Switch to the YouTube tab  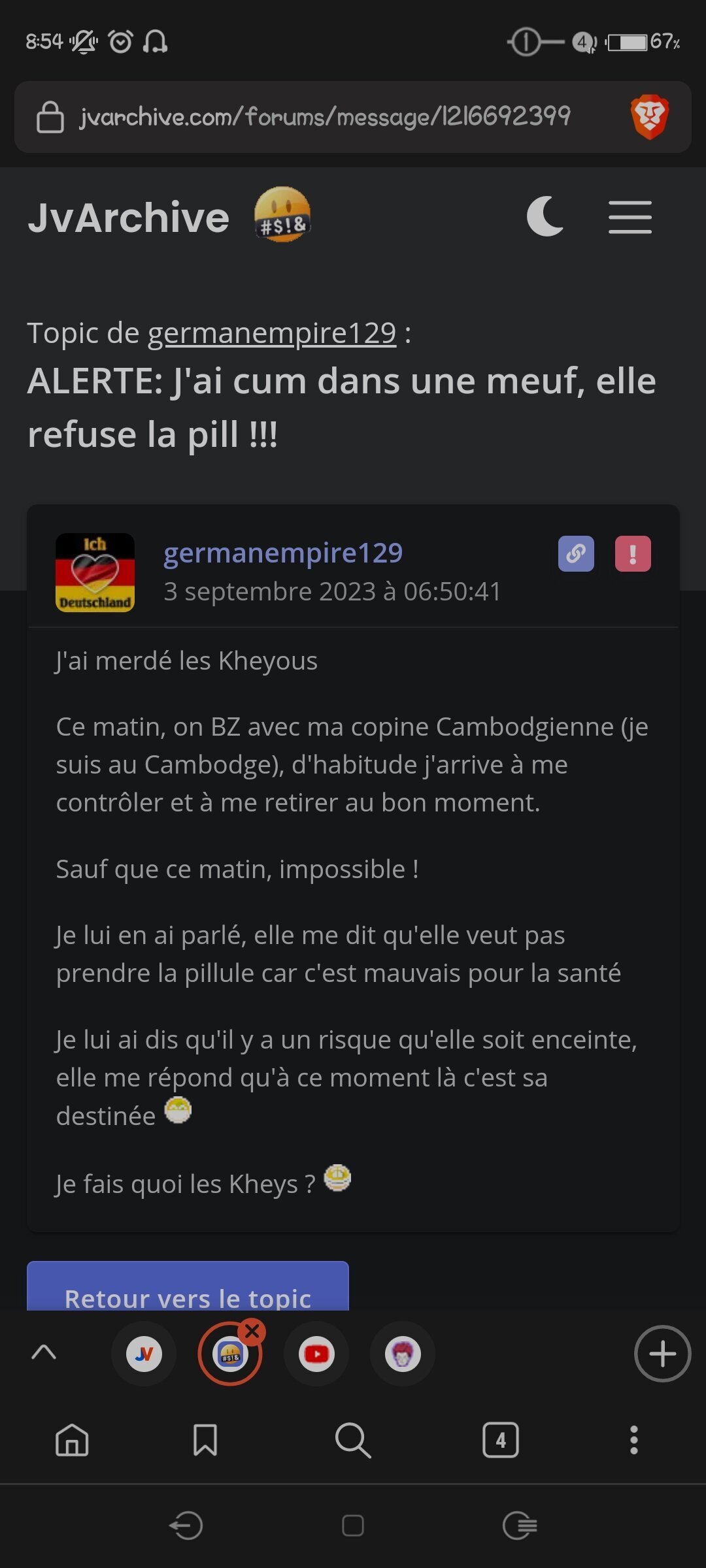tap(316, 1354)
